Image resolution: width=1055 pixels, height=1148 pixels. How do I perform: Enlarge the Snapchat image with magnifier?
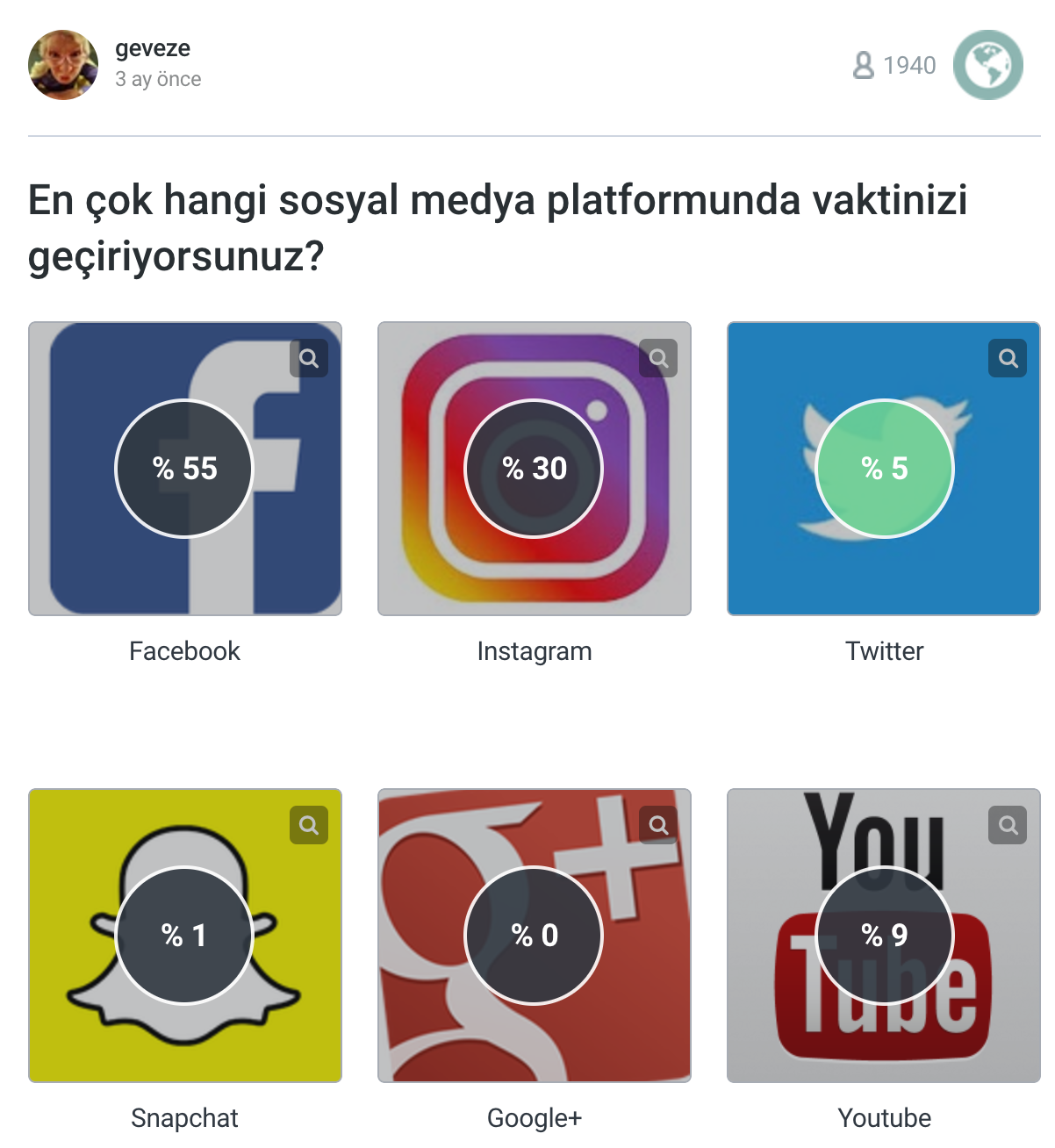(309, 825)
